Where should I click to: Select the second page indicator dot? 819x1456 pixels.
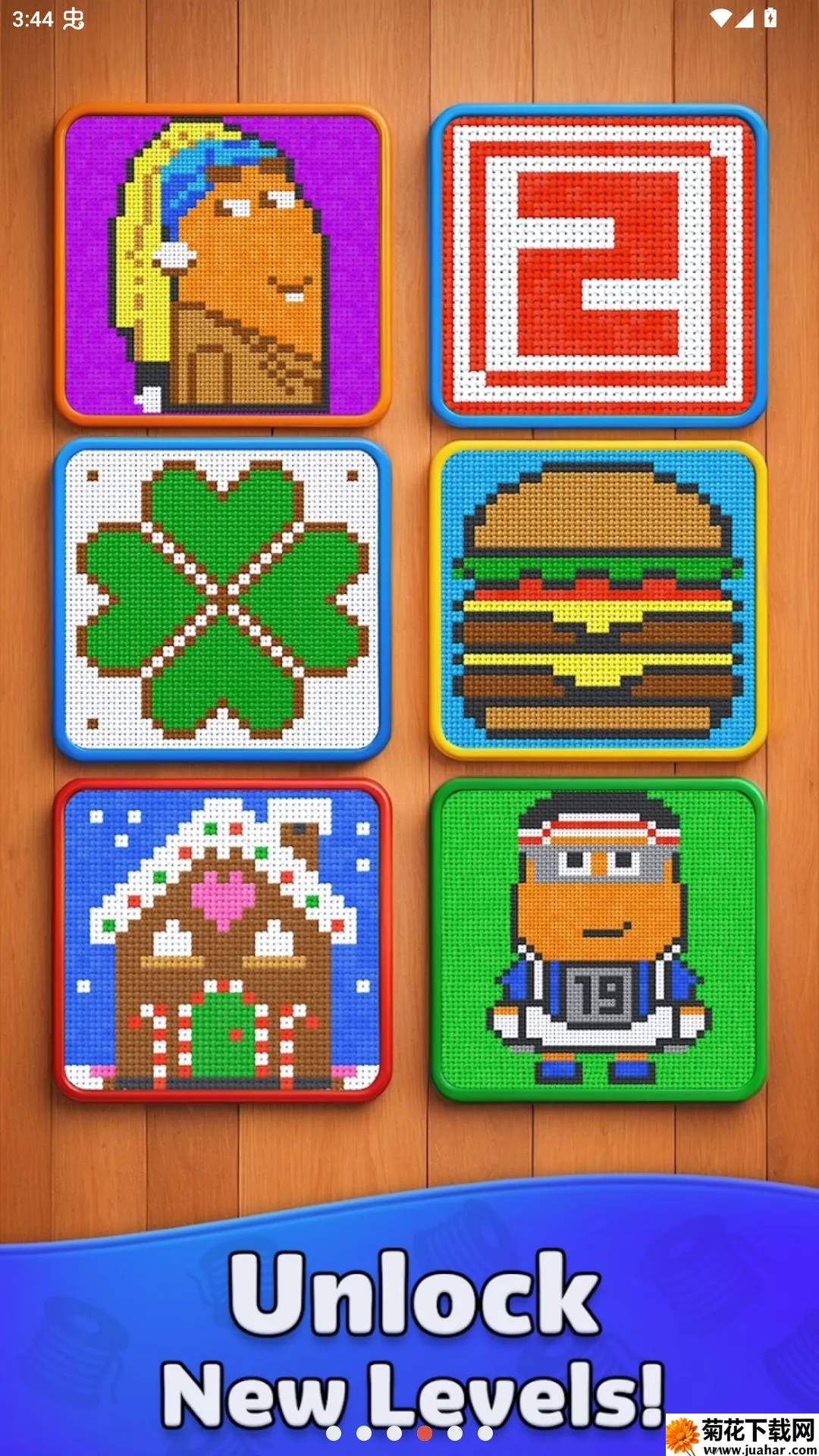(364, 1433)
